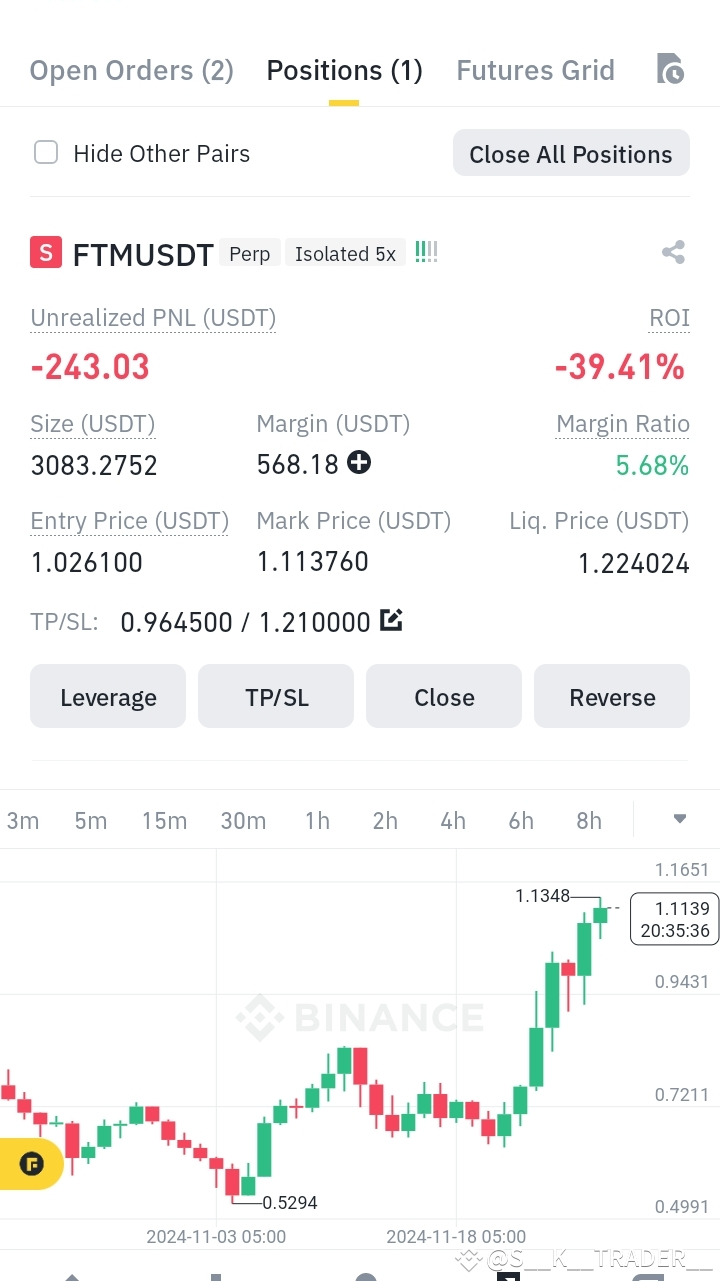This screenshot has width=720, height=1281.
Task: Click the red S short position badge
Action: [x=45, y=252]
